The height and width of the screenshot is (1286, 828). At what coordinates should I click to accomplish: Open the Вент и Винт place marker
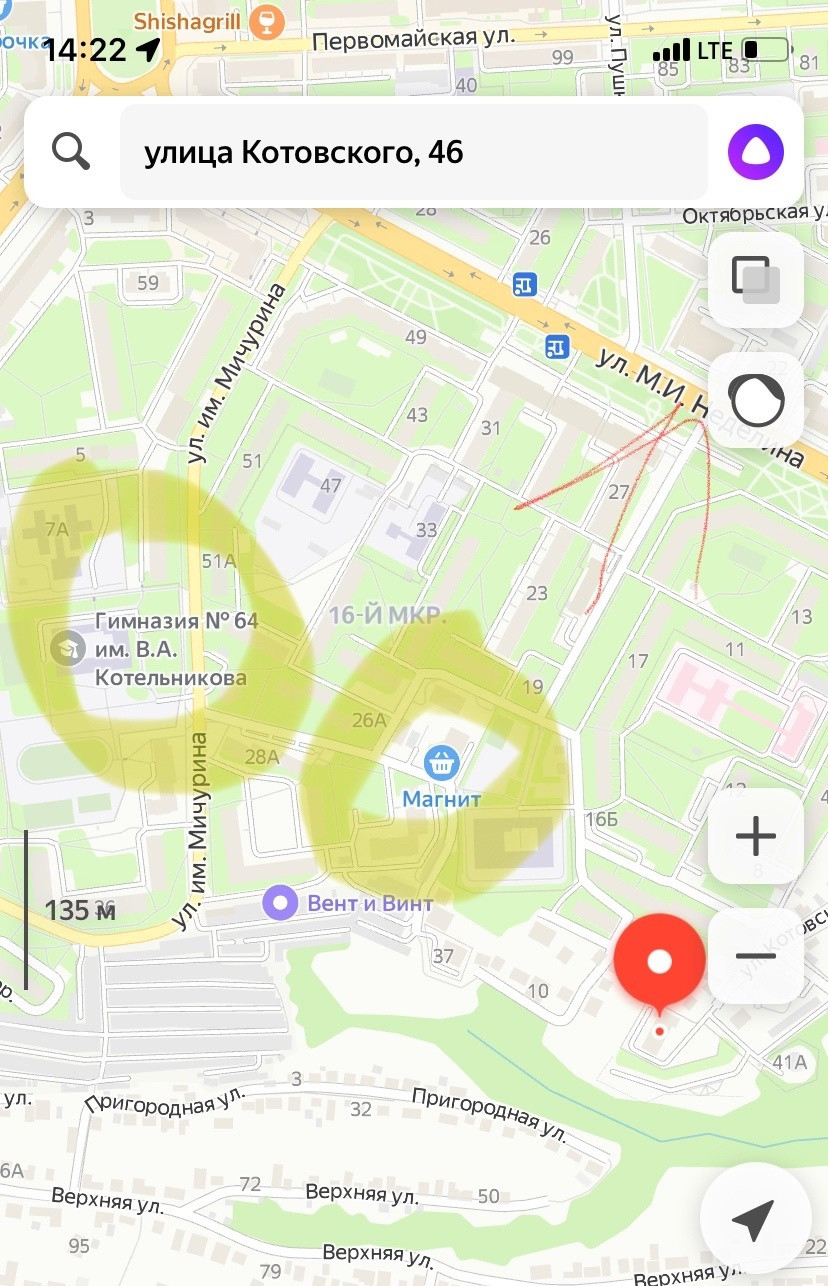[x=280, y=903]
